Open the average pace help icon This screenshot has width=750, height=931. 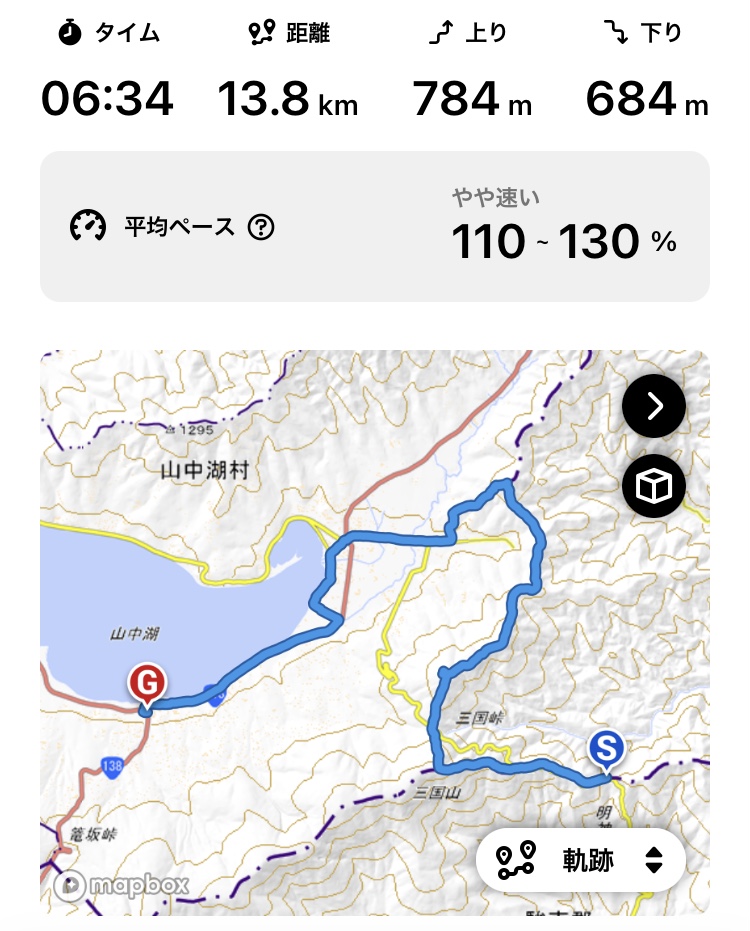[x=261, y=227]
